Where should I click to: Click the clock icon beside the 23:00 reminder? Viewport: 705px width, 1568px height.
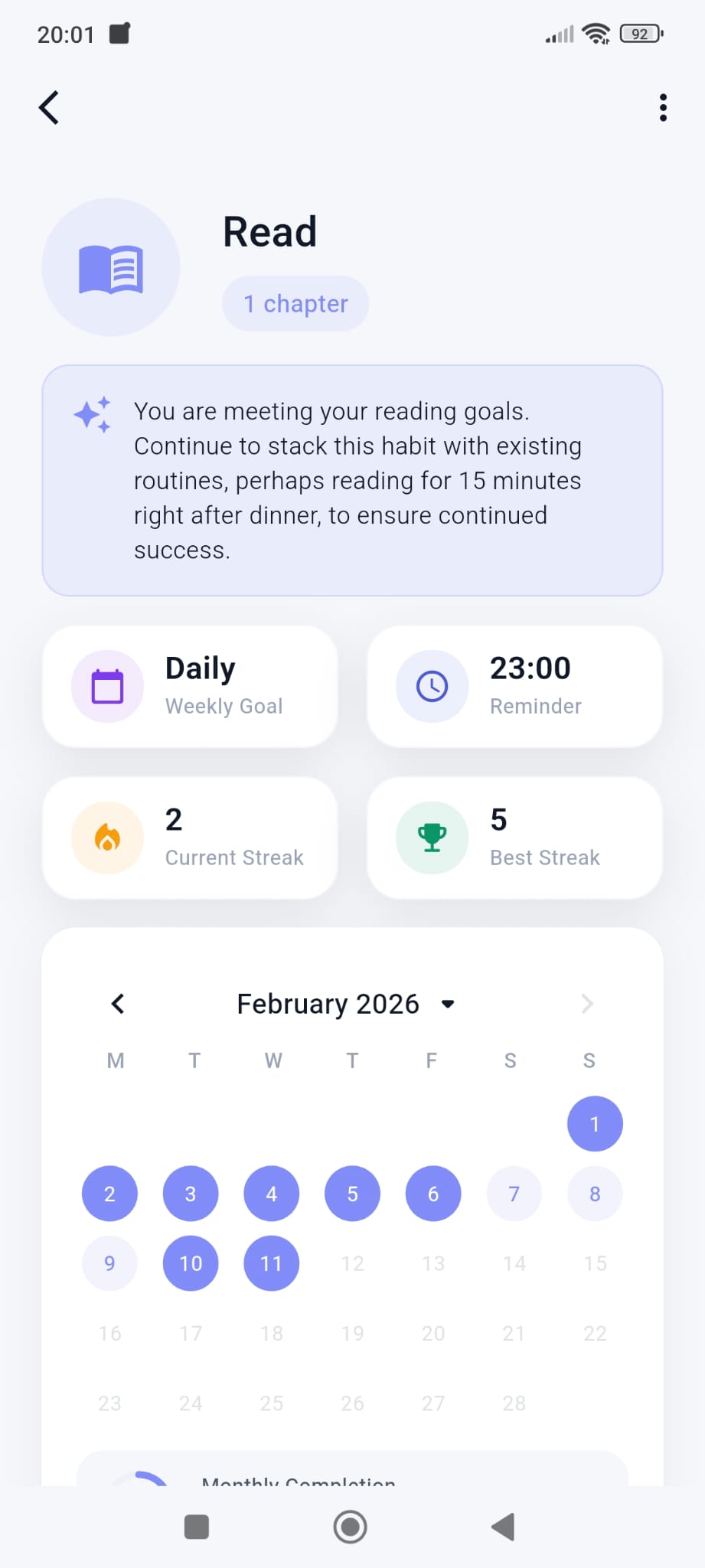tap(432, 686)
